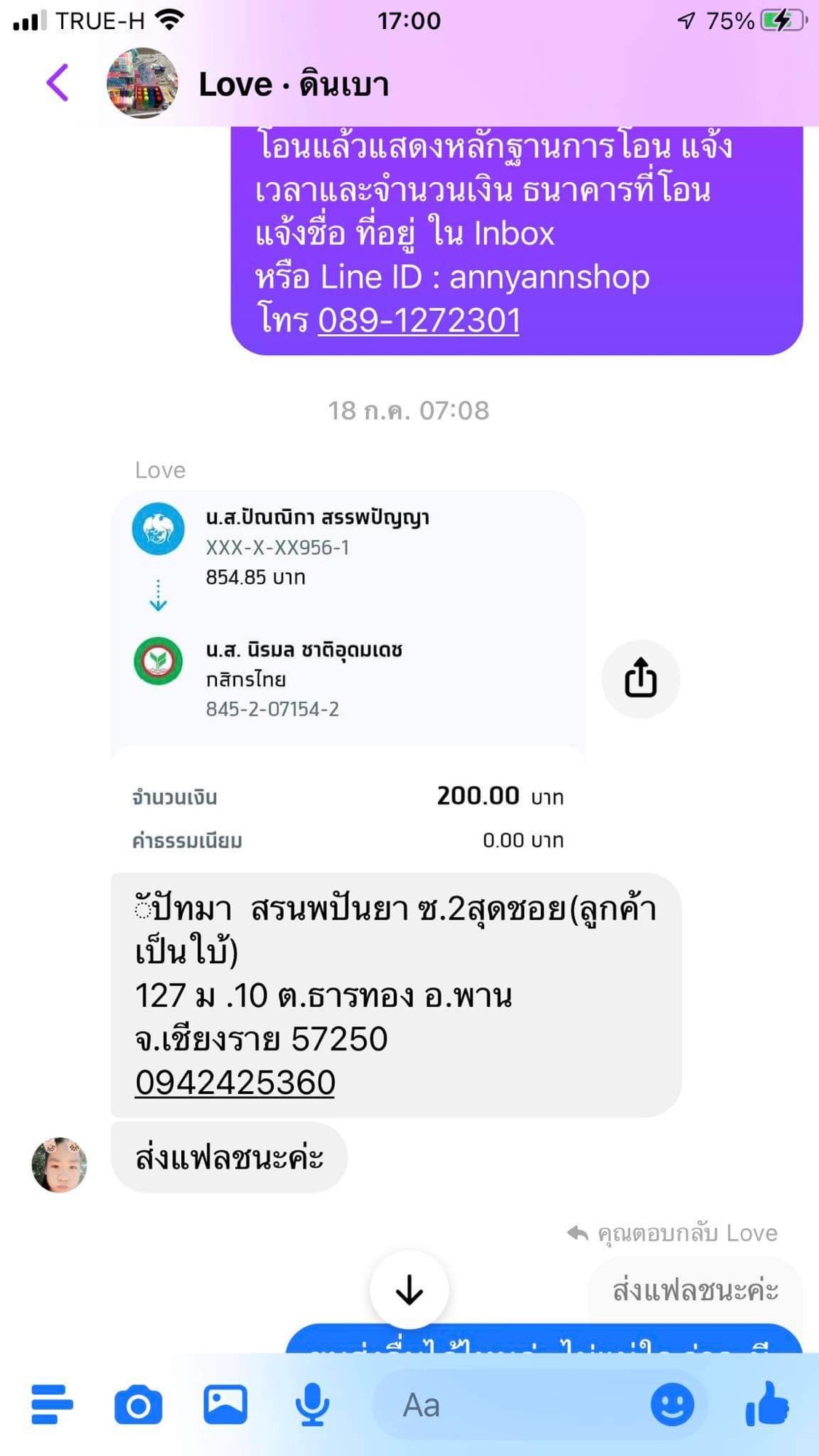The height and width of the screenshot is (1456, 819).
Task: Open the Love · ดินเบา chat profile
Action: 293,84
